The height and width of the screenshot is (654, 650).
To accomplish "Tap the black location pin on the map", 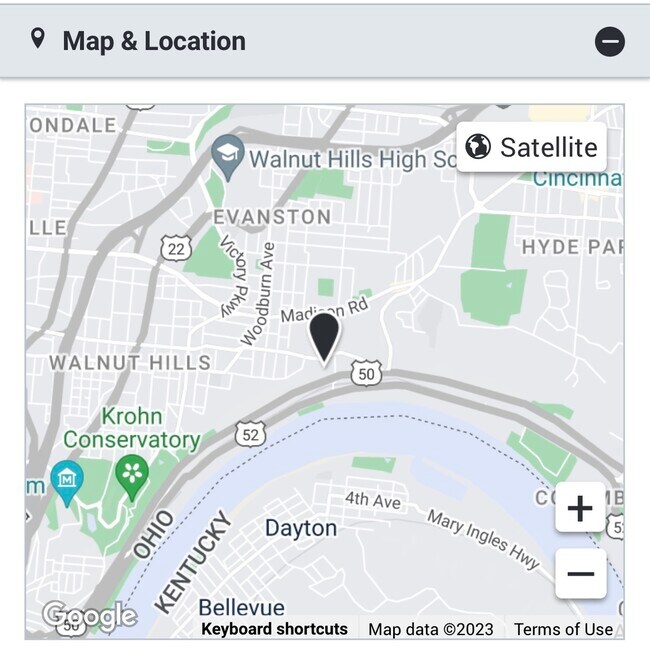I will 324,337.
